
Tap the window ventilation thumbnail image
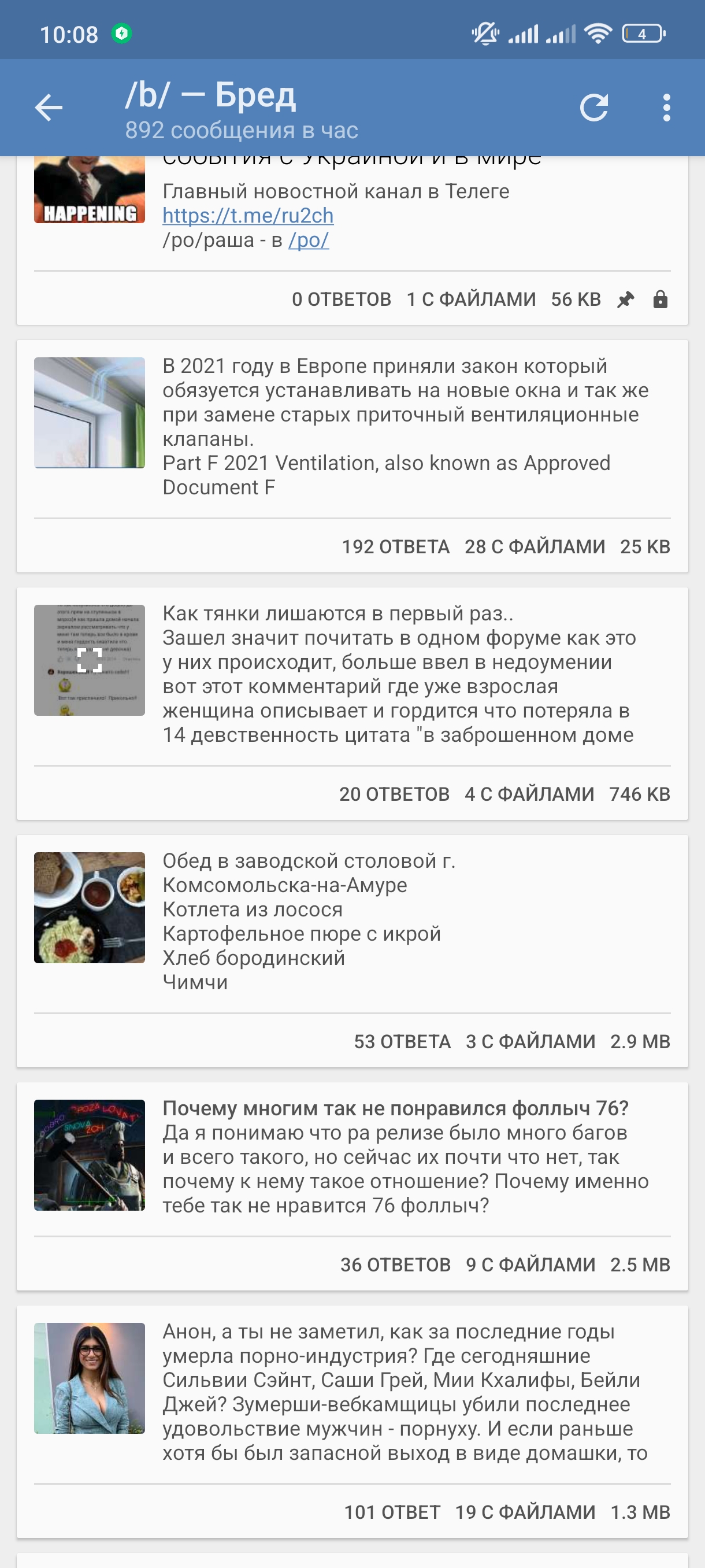[90, 413]
